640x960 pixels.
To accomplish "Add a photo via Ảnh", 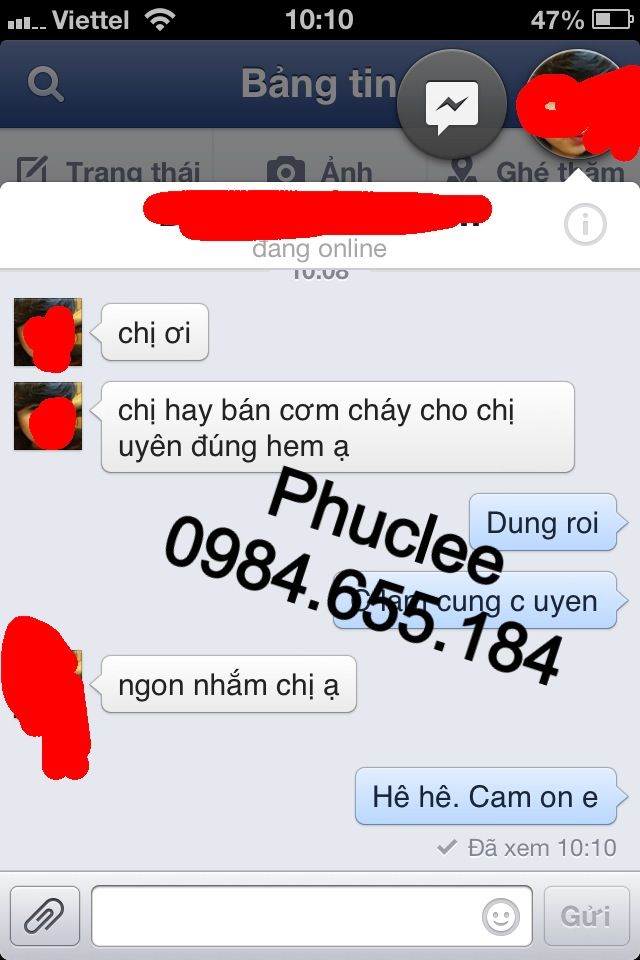I will pyautogui.click(x=320, y=170).
